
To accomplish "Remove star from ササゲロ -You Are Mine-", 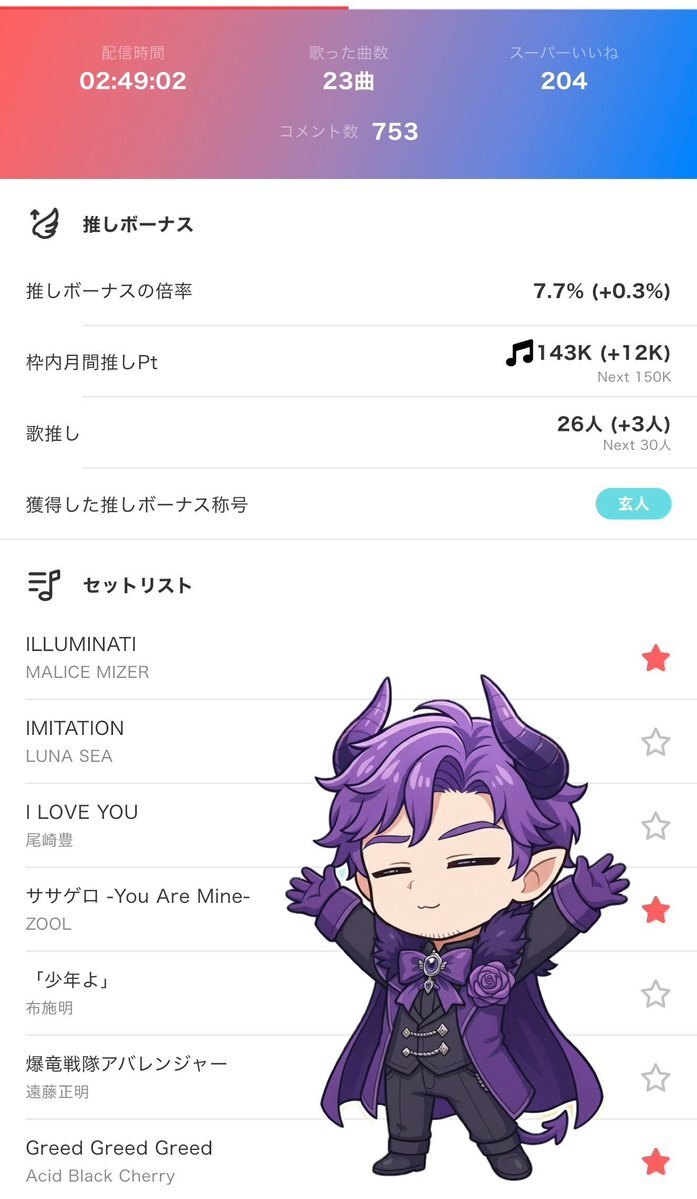I will tap(655, 910).
